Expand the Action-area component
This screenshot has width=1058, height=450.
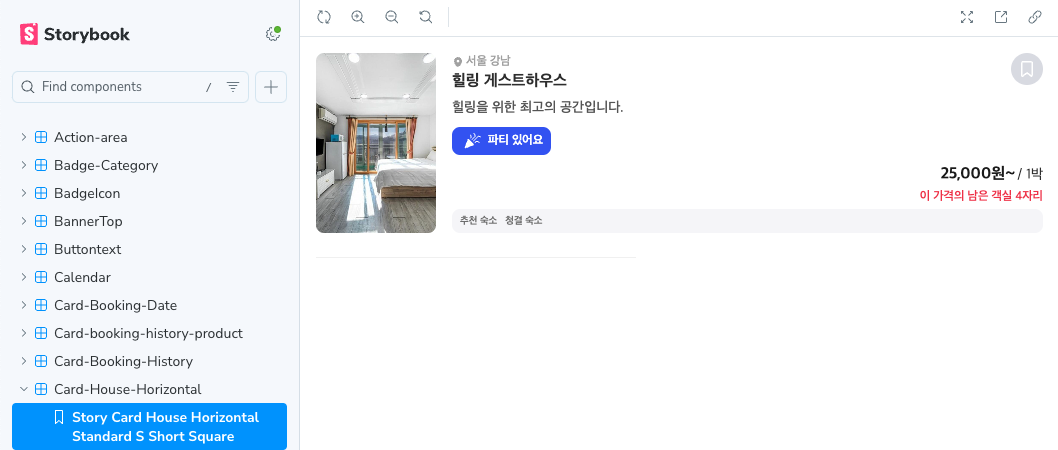click(x=90, y=137)
